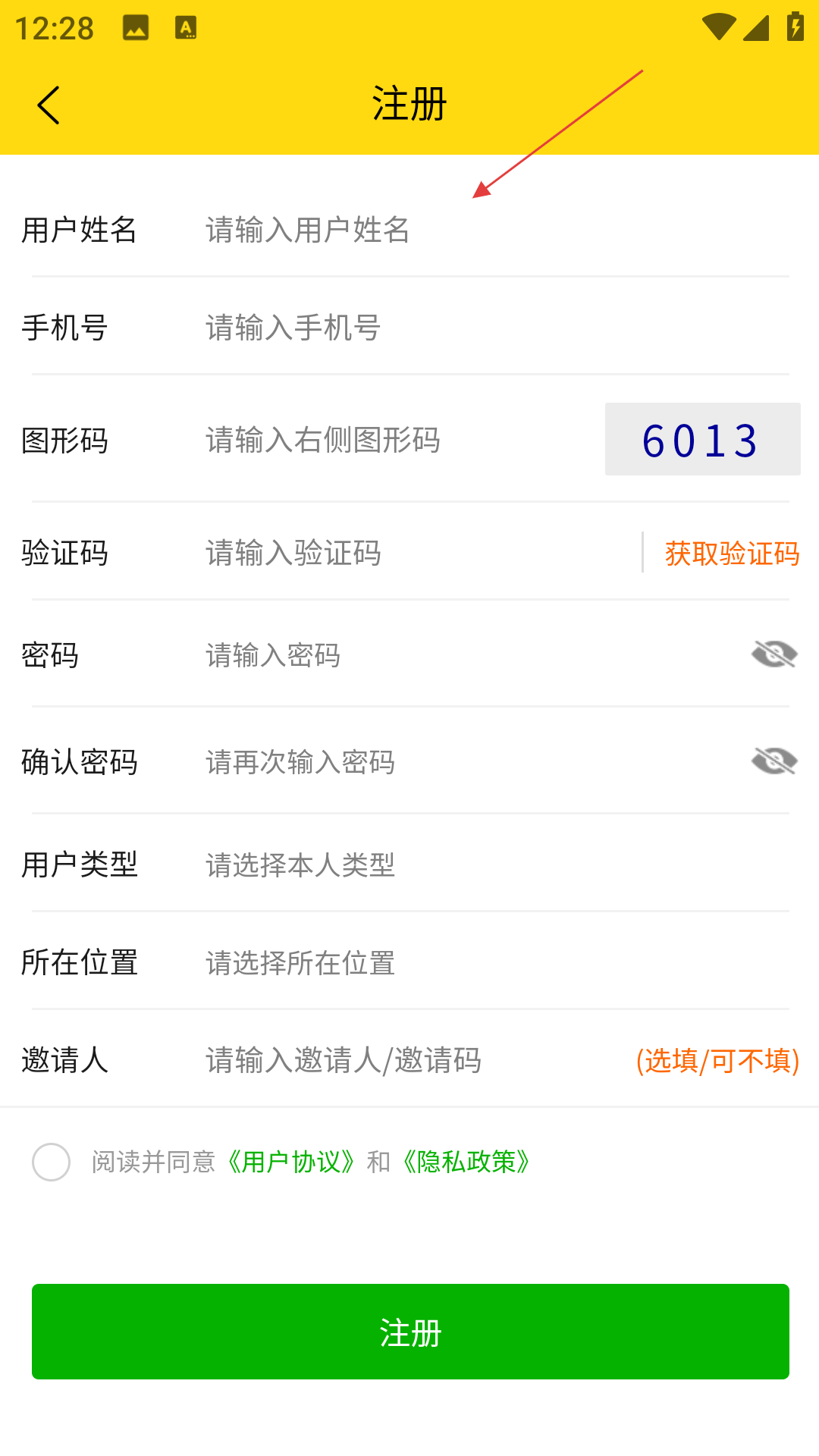Screen dimensions: 819x1456
Task: Choose location via 所在位置 row
Action: pos(455,962)
